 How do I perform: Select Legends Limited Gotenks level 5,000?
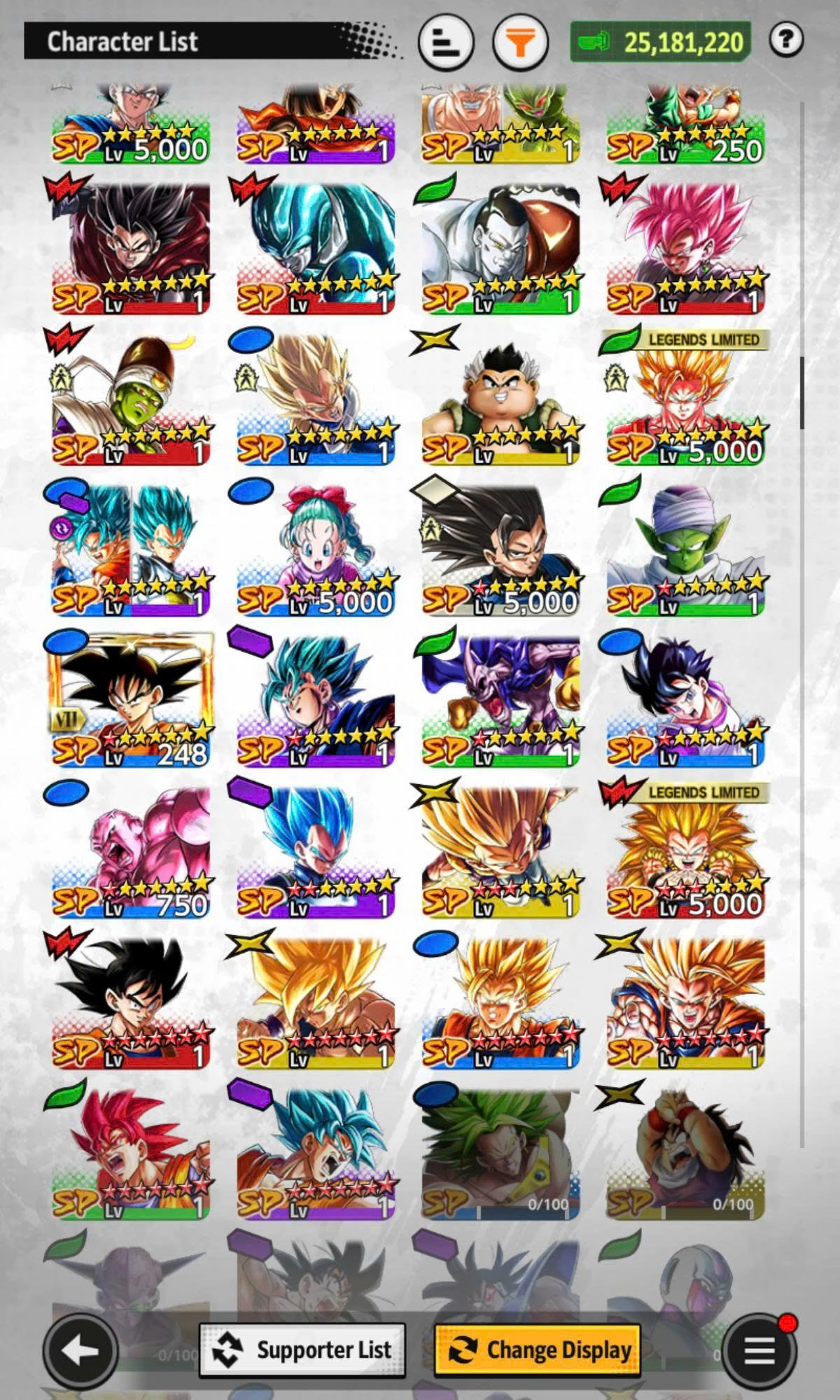(685, 850)
